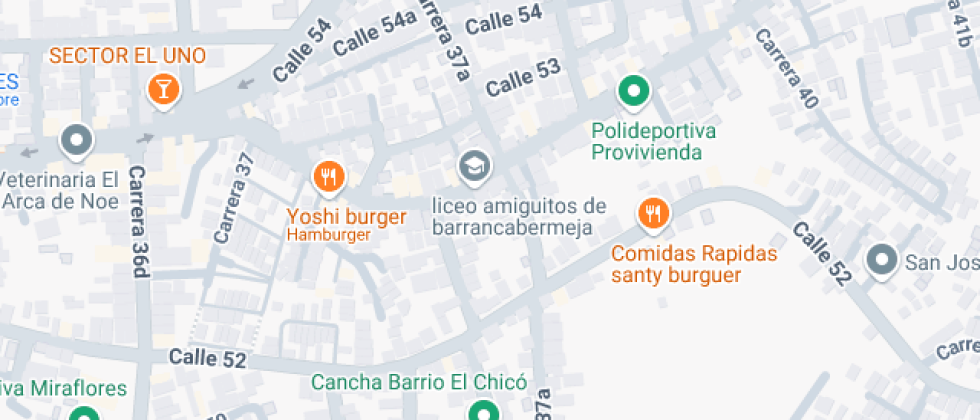This screenshot has height=420, width=980.
Task: Open the Polideportiva Provivienda marker
Action: click(632, 93)
